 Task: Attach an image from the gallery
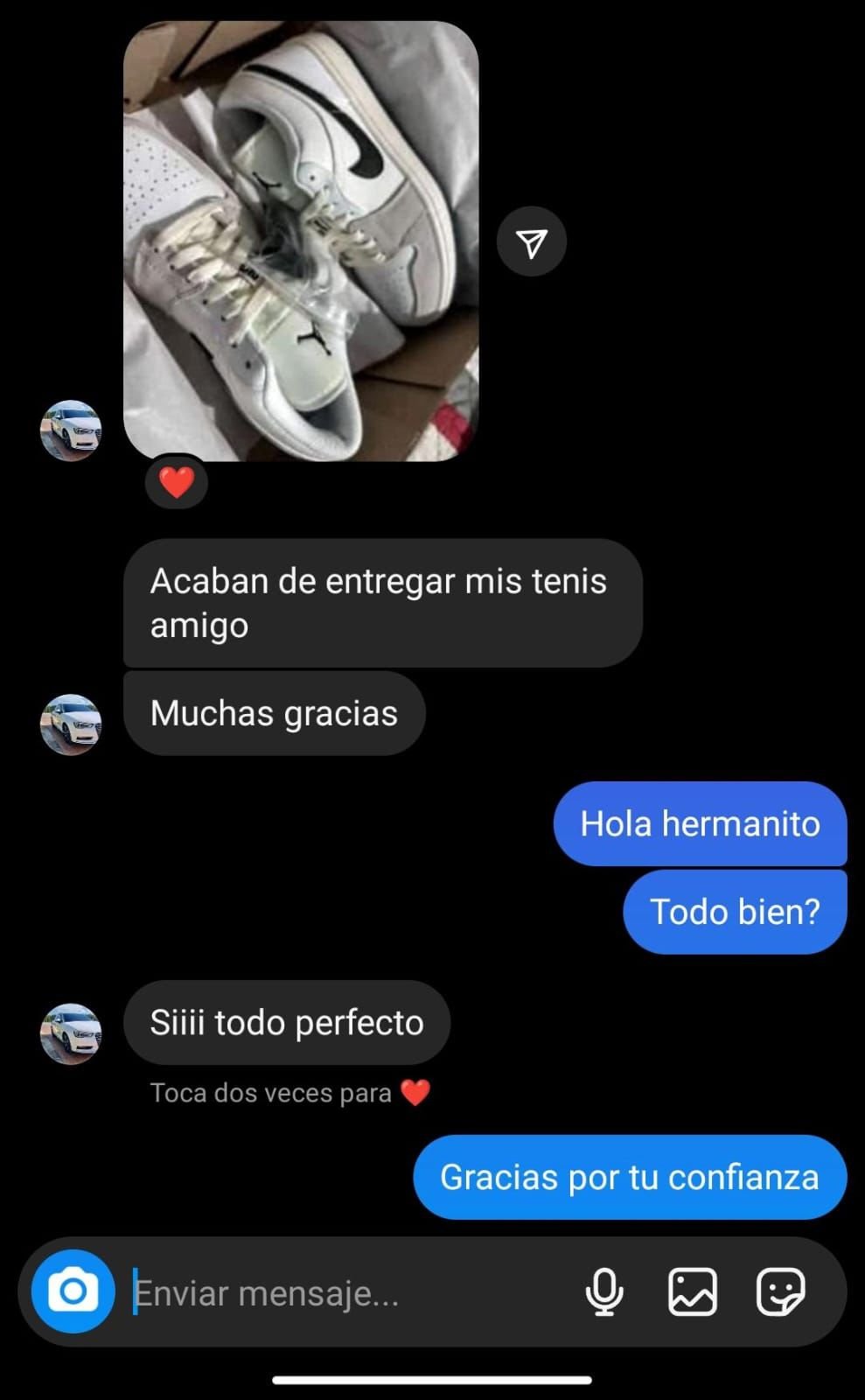(x=693, y=1291)
